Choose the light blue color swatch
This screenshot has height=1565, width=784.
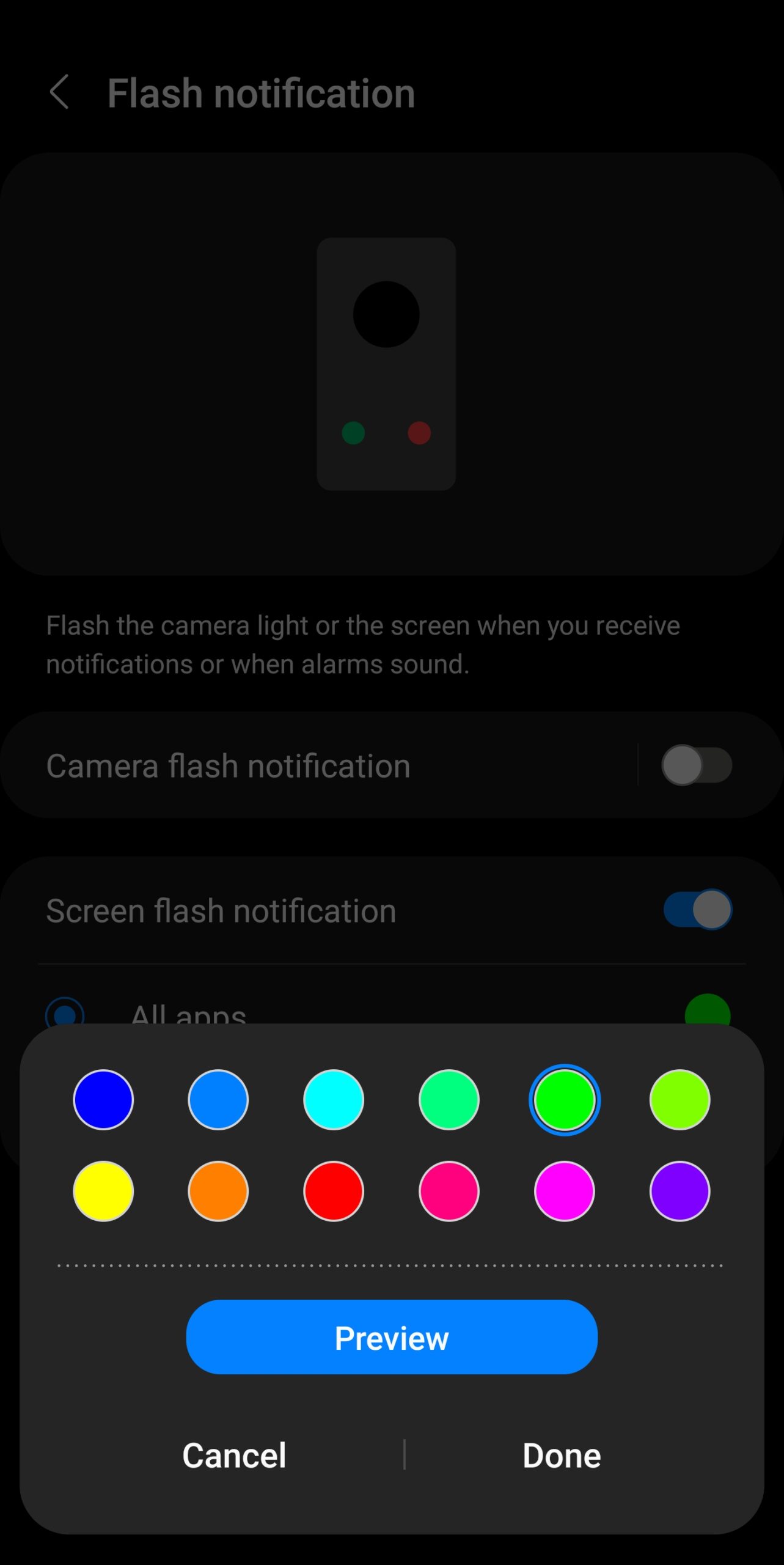pyautogui.click(x=218, y=1099)
